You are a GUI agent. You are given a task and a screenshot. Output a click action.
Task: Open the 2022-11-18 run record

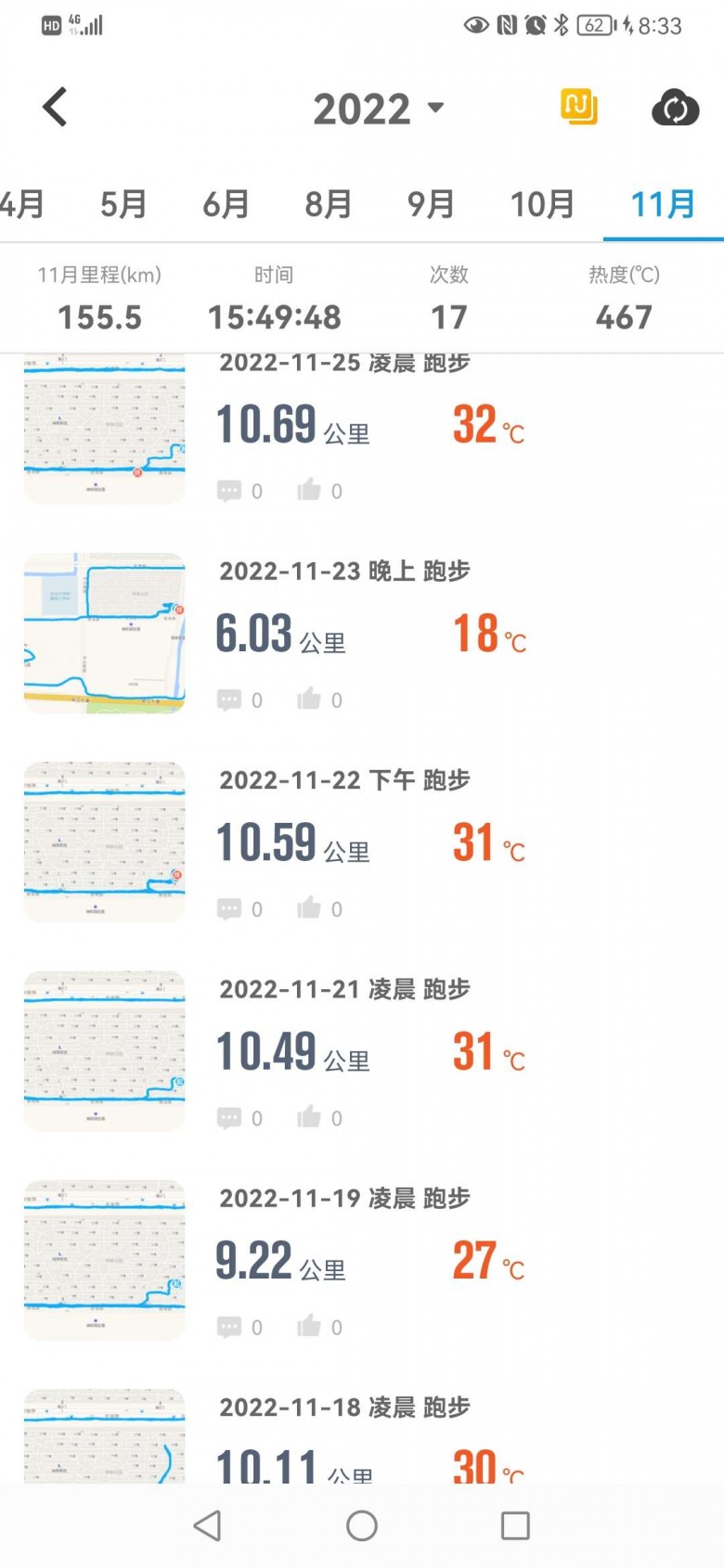click(x=371, y=1438)
